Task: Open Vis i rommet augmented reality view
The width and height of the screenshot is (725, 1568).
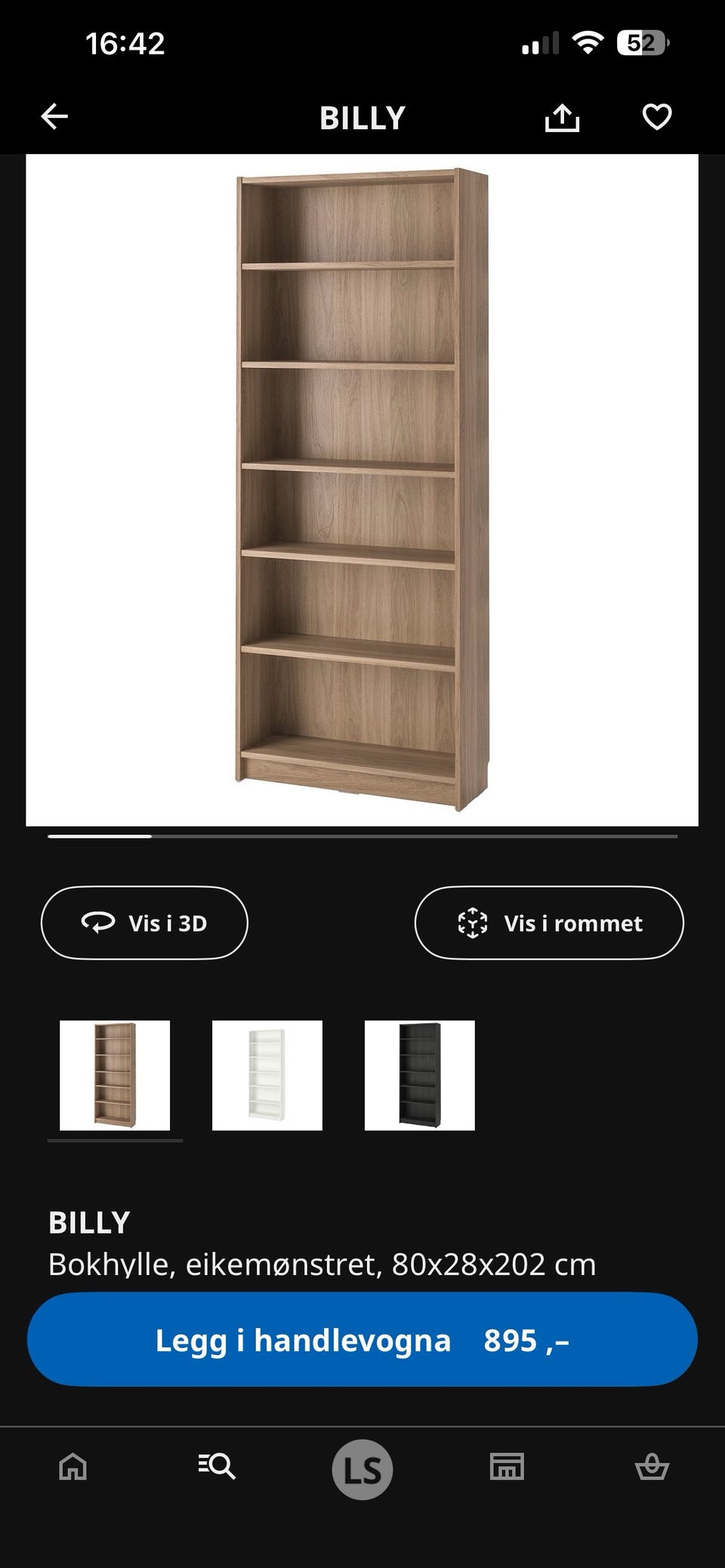Action: click(549, 923)
